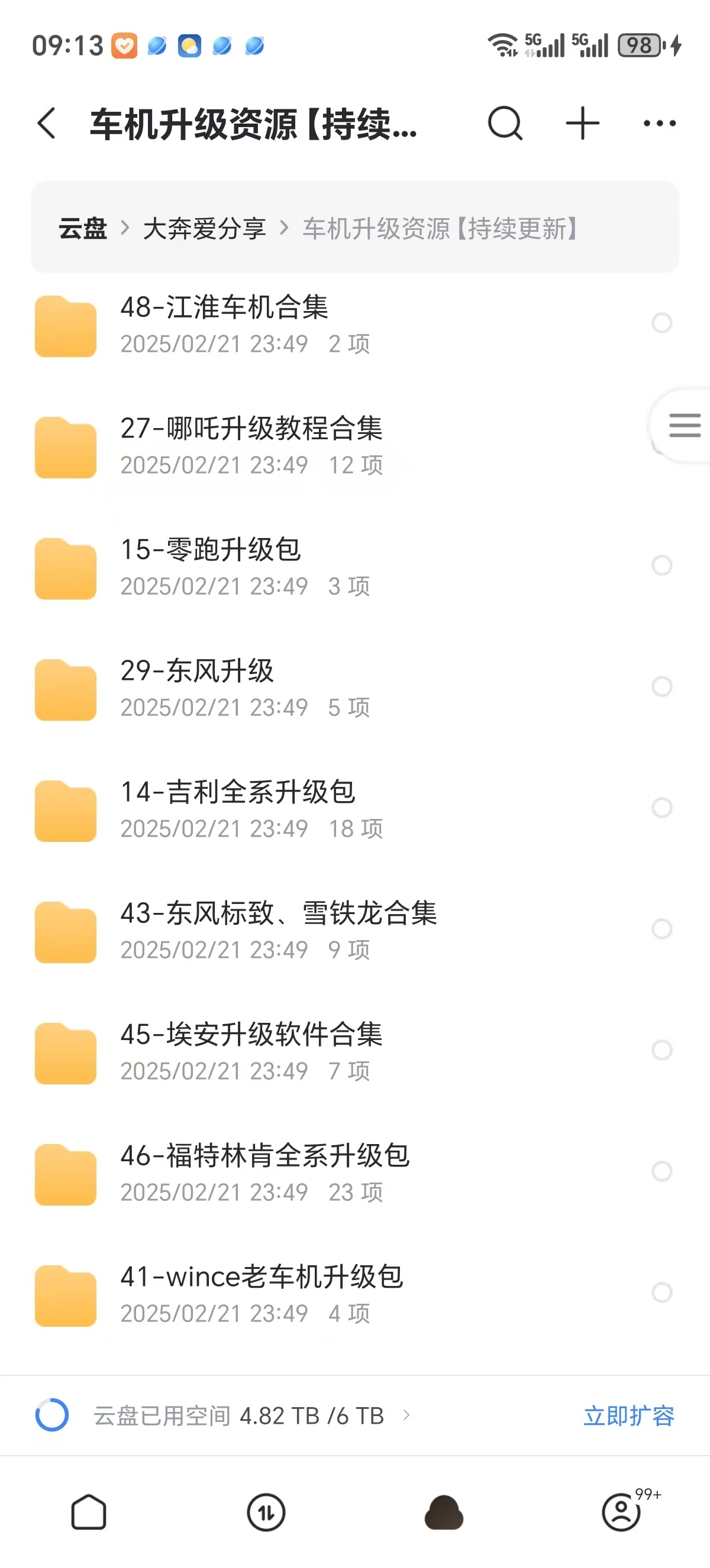Screen dimensions: 710x1568
Task: Tap the chevron between 云盘 and 大奔爱分享
Action: pyautogui.click(x=126, y=229)
